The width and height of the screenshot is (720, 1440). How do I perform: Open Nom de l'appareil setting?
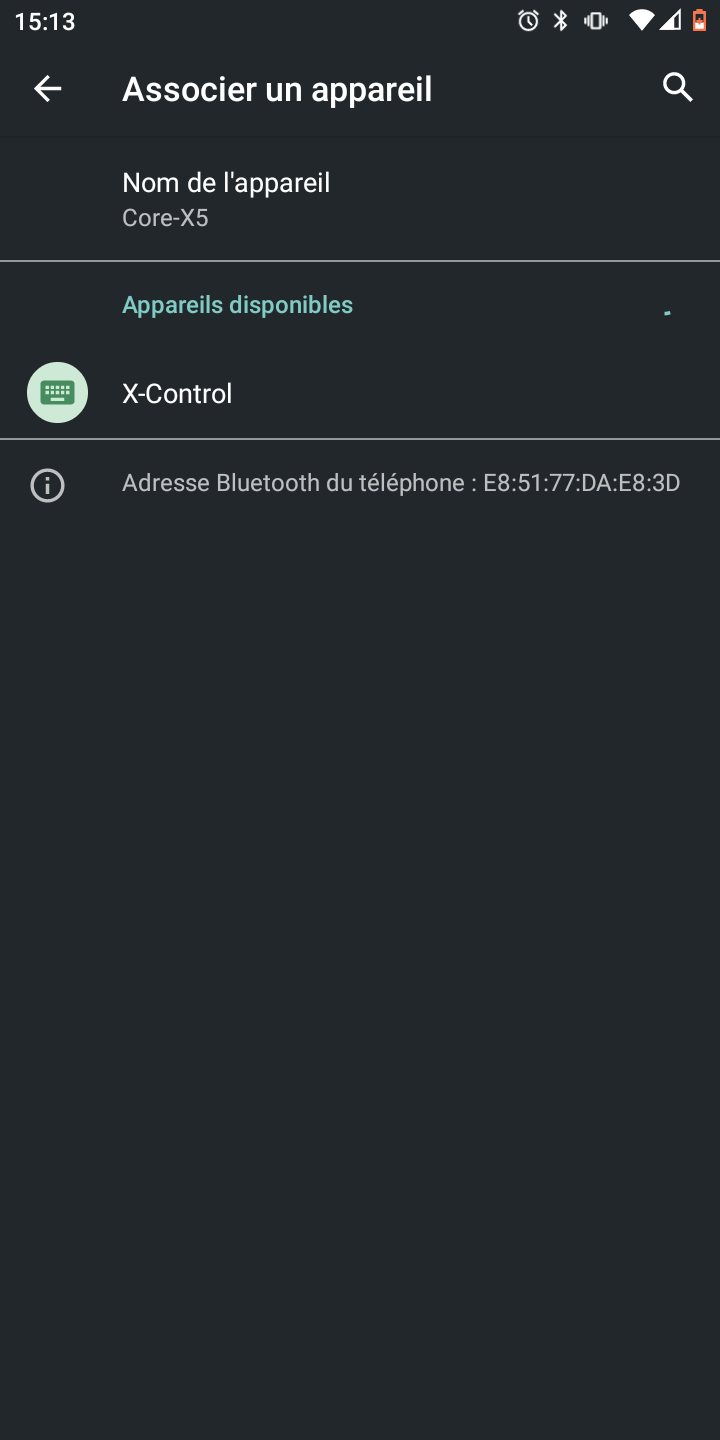(x=360, y=199)
